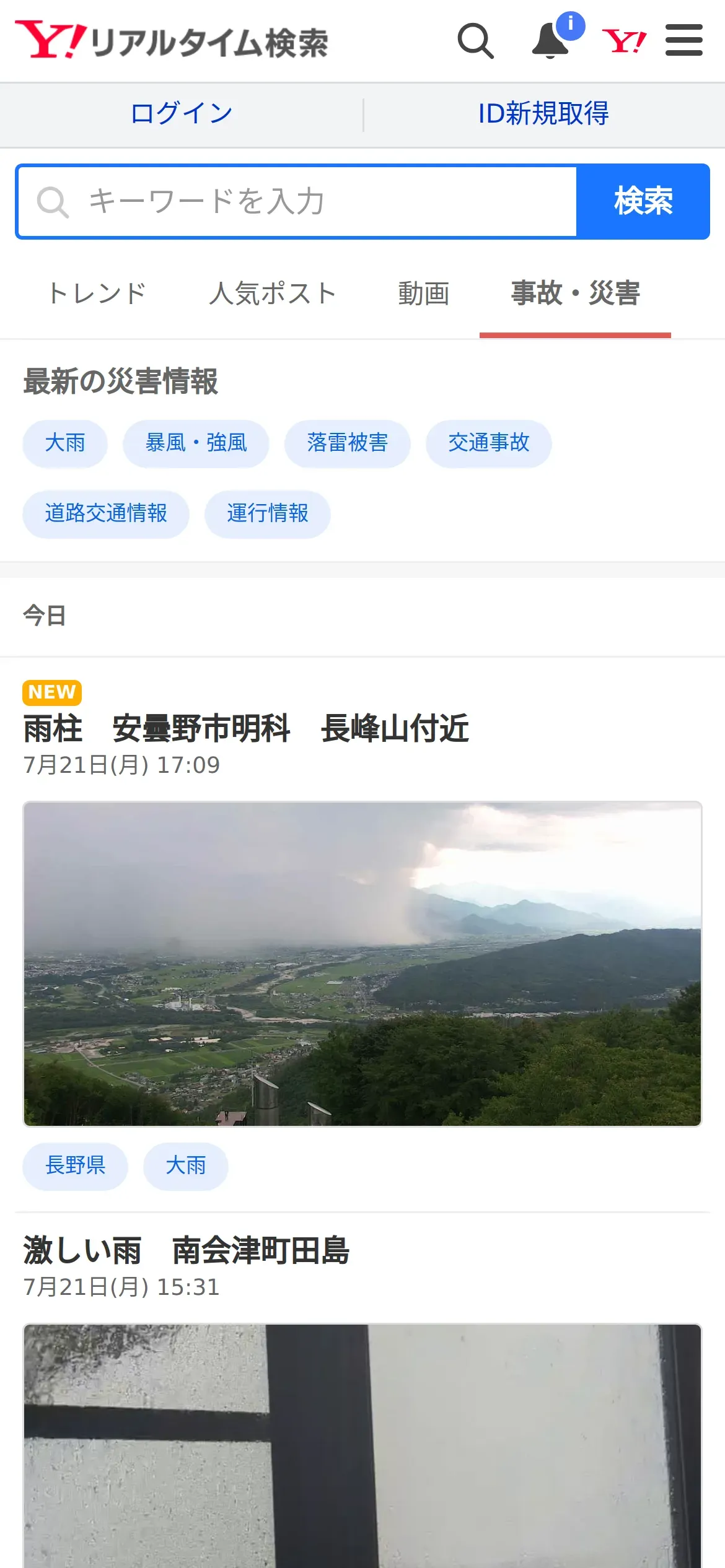
Task: Open the hamburger menu
Action: pos(683,41)
